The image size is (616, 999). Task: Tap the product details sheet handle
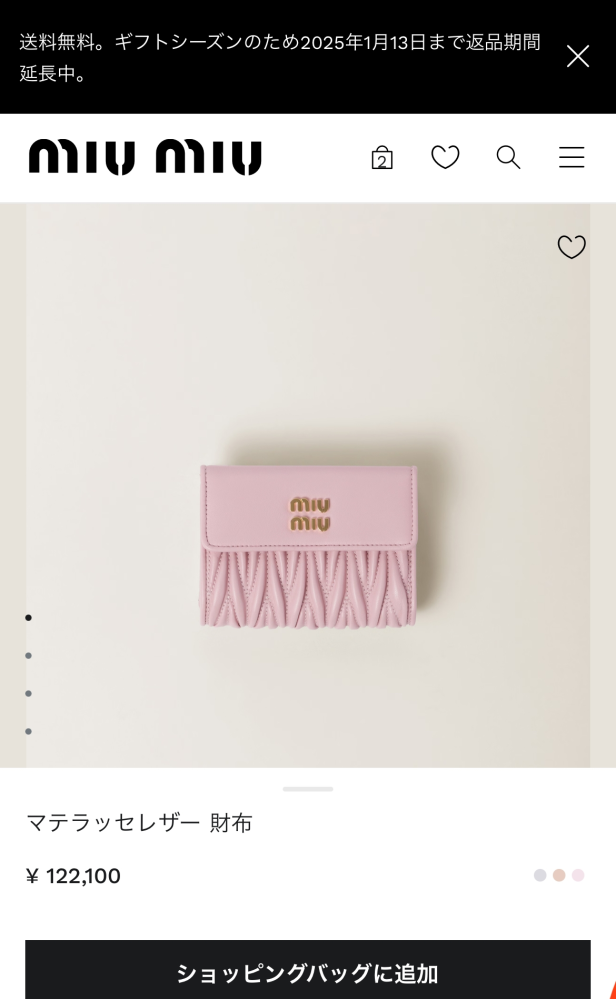pyautogui.click(x=308, y=789)
